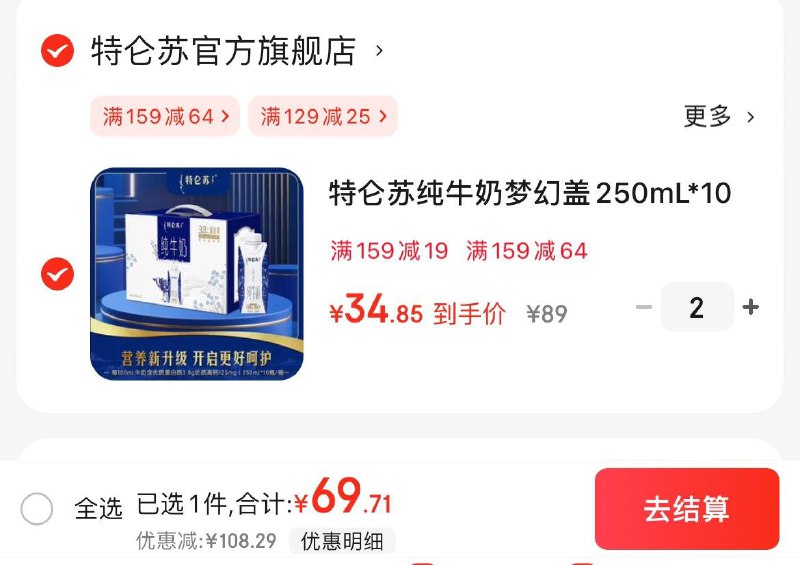Edit the quantity field showing 2
Image resolution: width=800 pixels, height=565 pixels.
pyautogui.click(x=697, y=307)
